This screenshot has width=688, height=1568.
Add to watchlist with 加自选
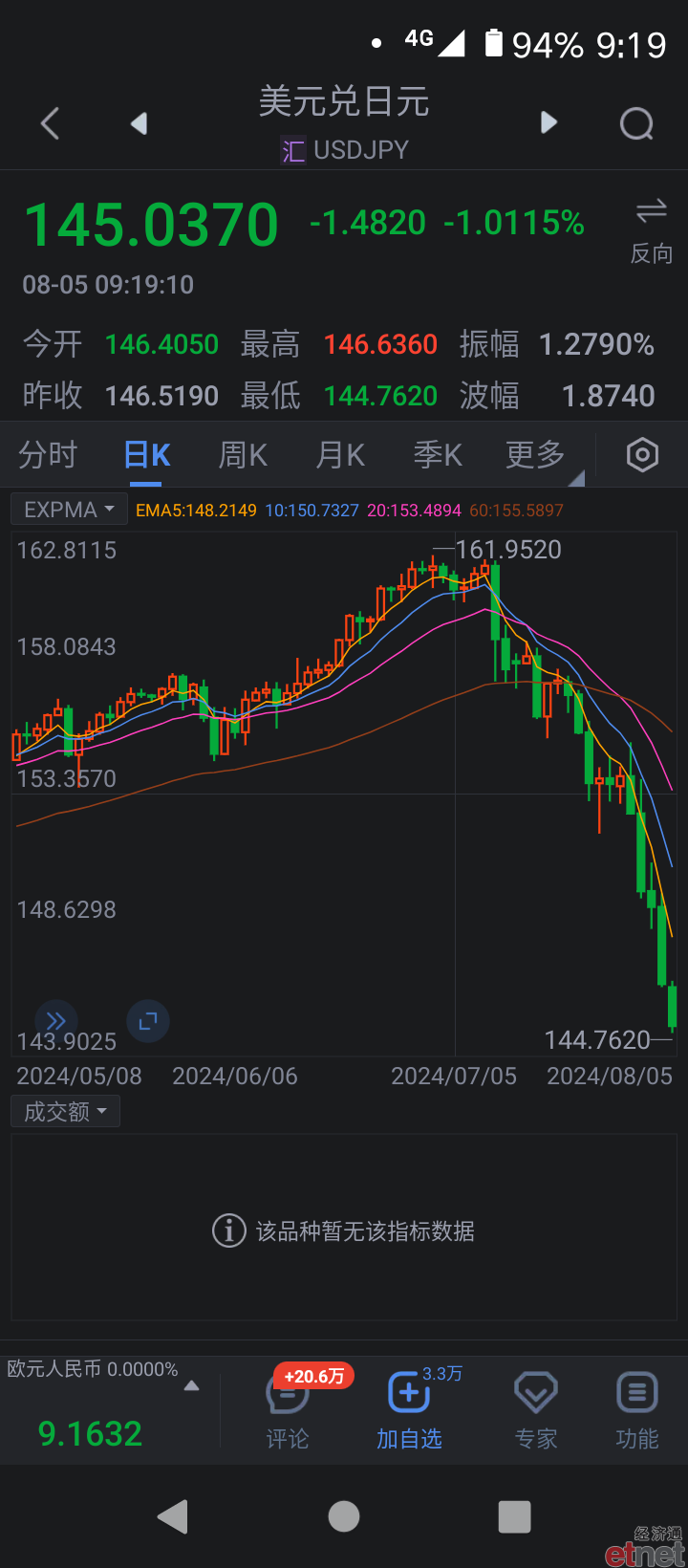[x=409, y=1410]
